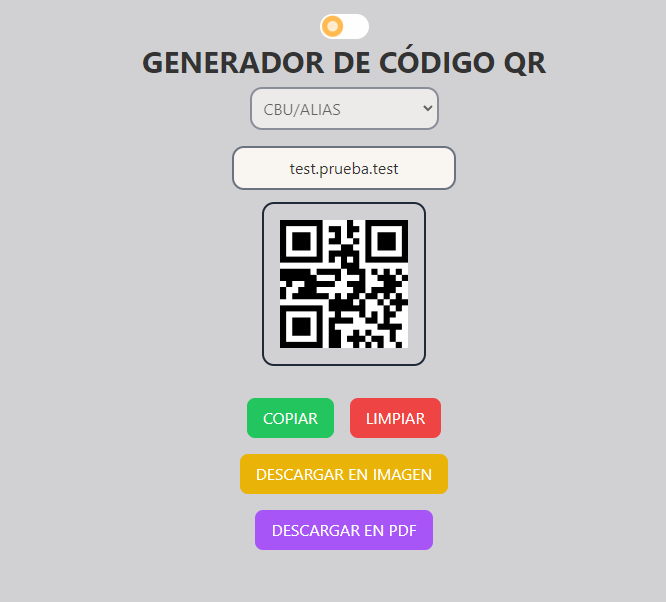Viewport: 666px width, 602px height.
Task: Tap the green COPIAR button
Action: pyautogui.click(x=290, y=418)
